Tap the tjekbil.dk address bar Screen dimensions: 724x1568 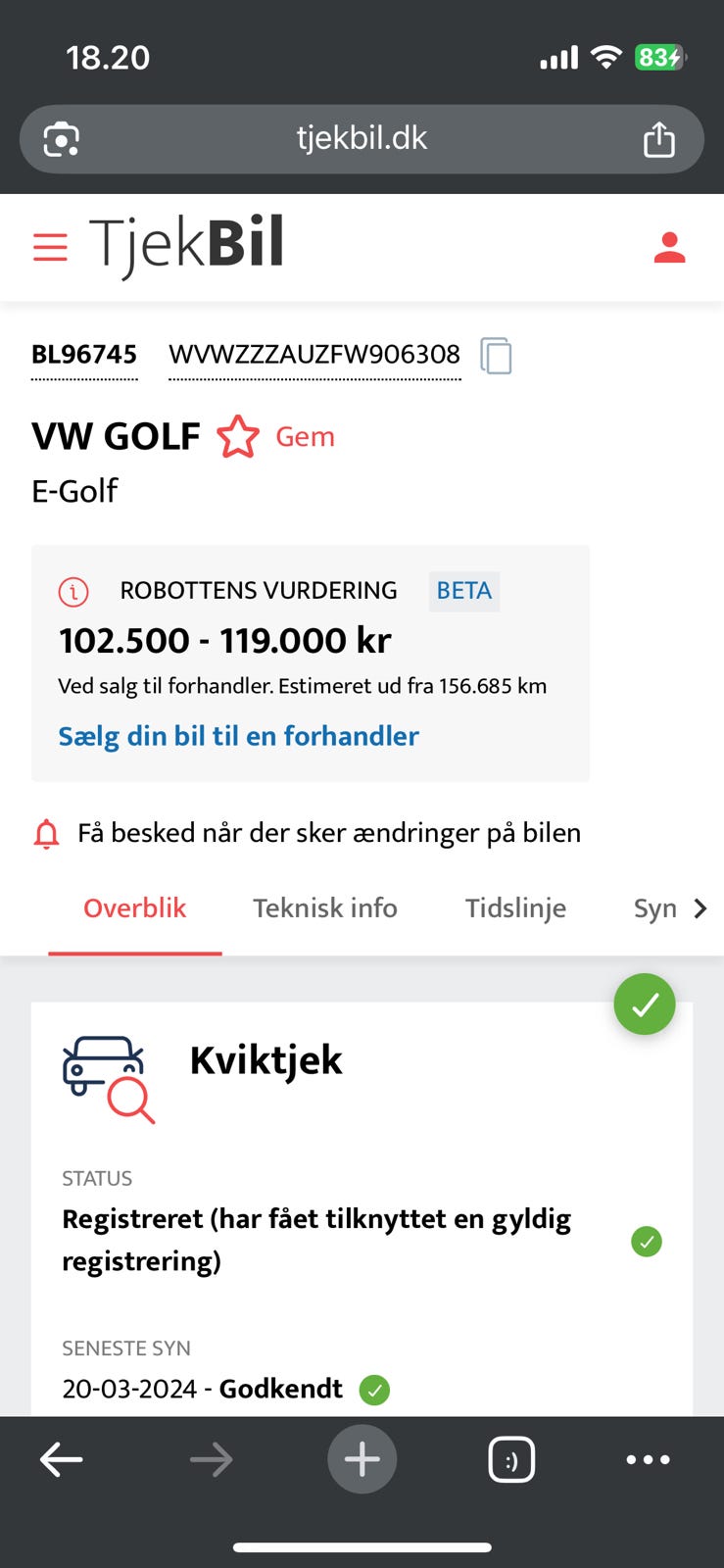(x=362, y=137)
